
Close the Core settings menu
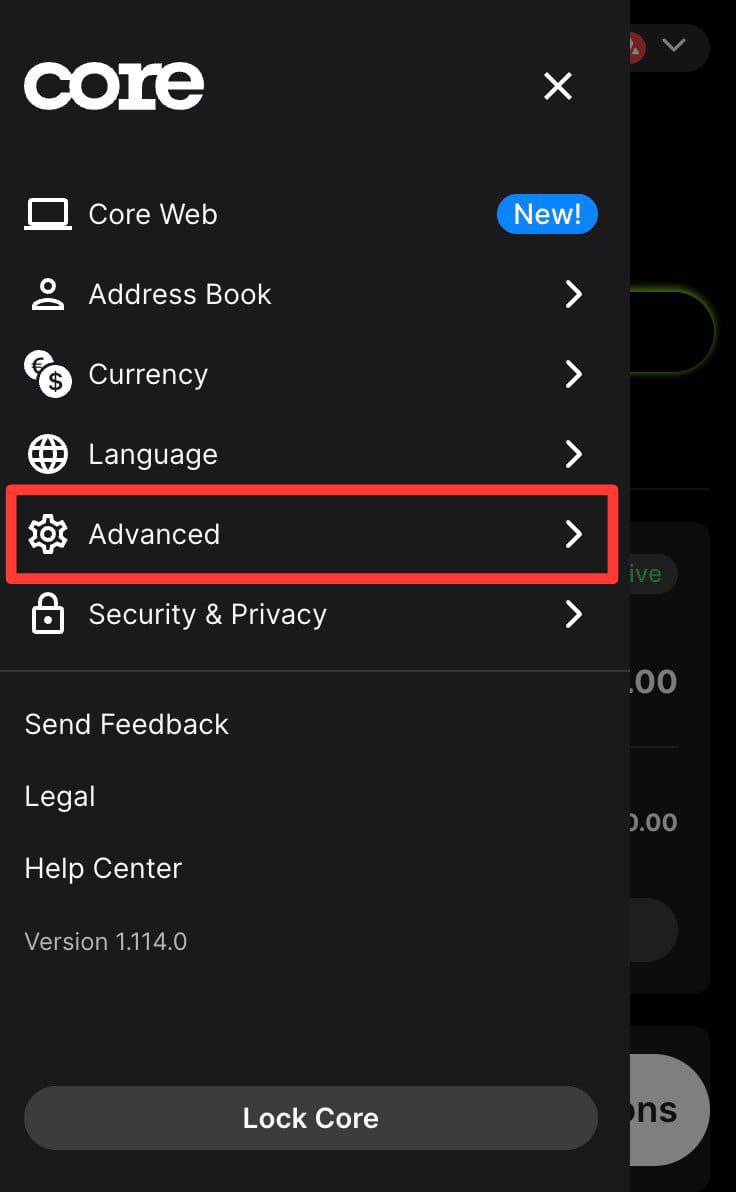(x=557, y=87)
